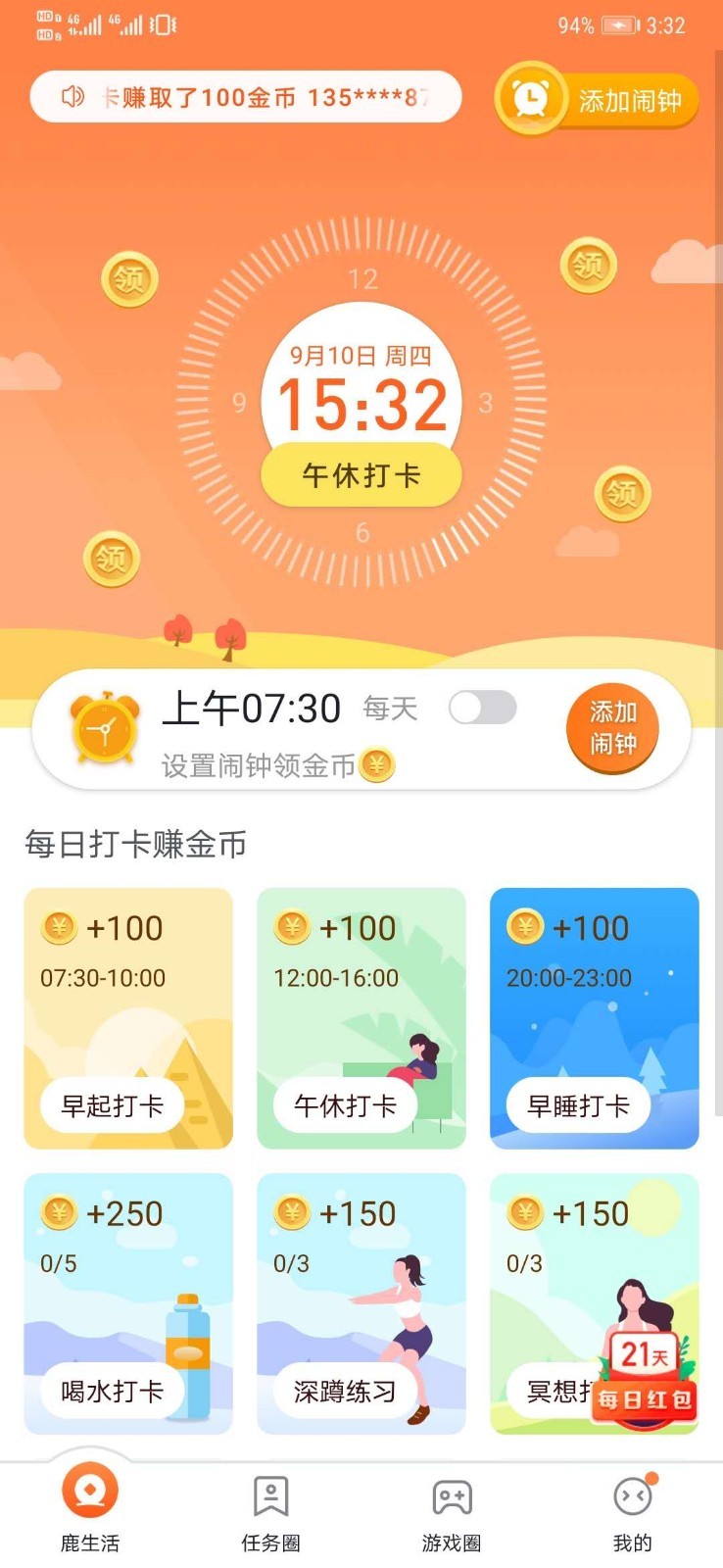
Task: Switch to the 游戏圈 tab
Action: coord(452,1512)
